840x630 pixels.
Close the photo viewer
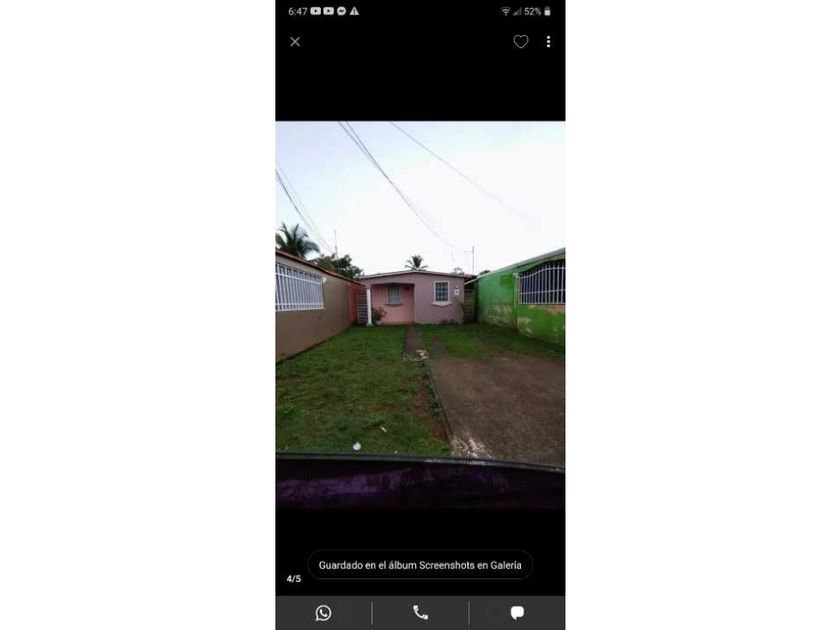(295, 42)
